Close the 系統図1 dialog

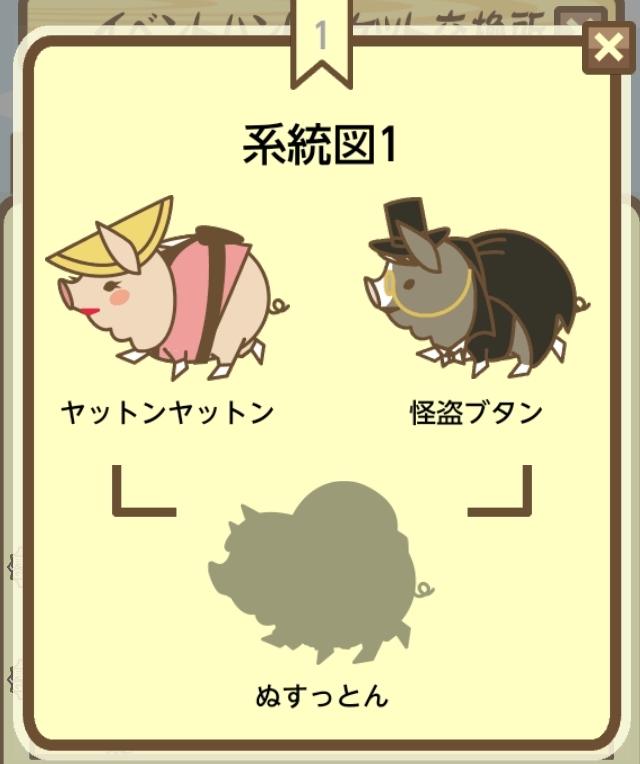pyautogui.click(x=608, y=47)
